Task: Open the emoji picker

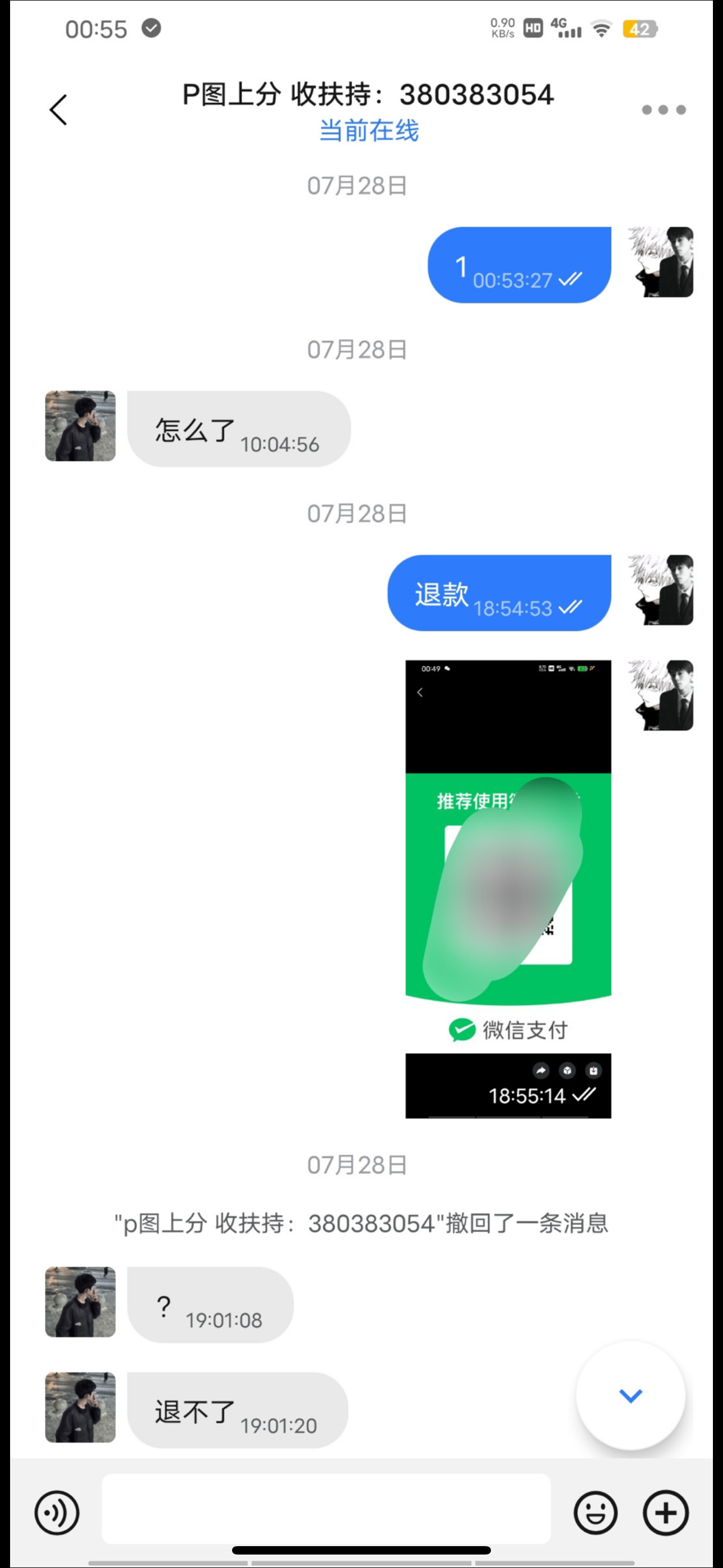Action: point(595,1512)
